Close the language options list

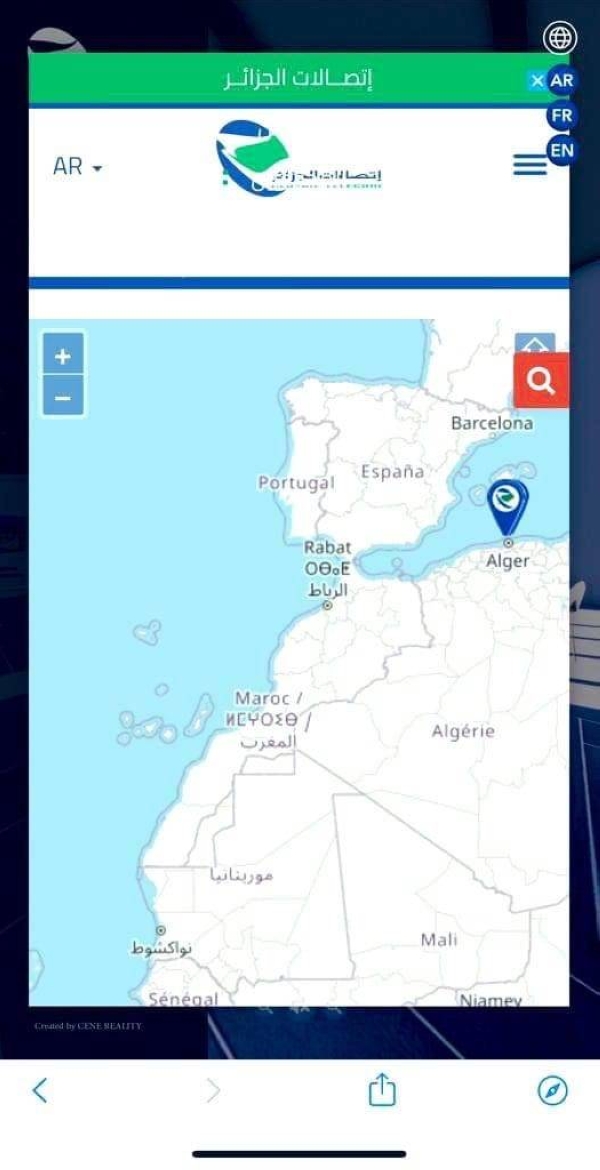point(538,81)
